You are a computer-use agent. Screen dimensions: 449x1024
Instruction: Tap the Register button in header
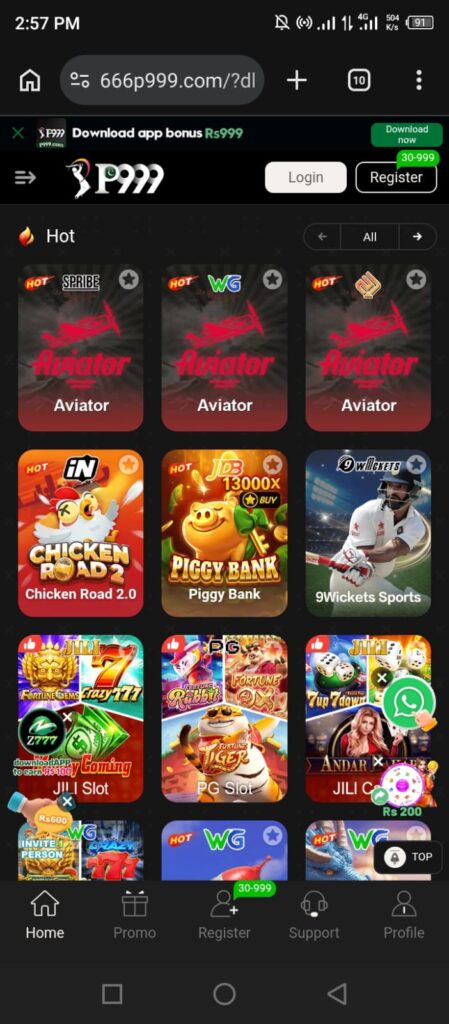click(396, 177)
